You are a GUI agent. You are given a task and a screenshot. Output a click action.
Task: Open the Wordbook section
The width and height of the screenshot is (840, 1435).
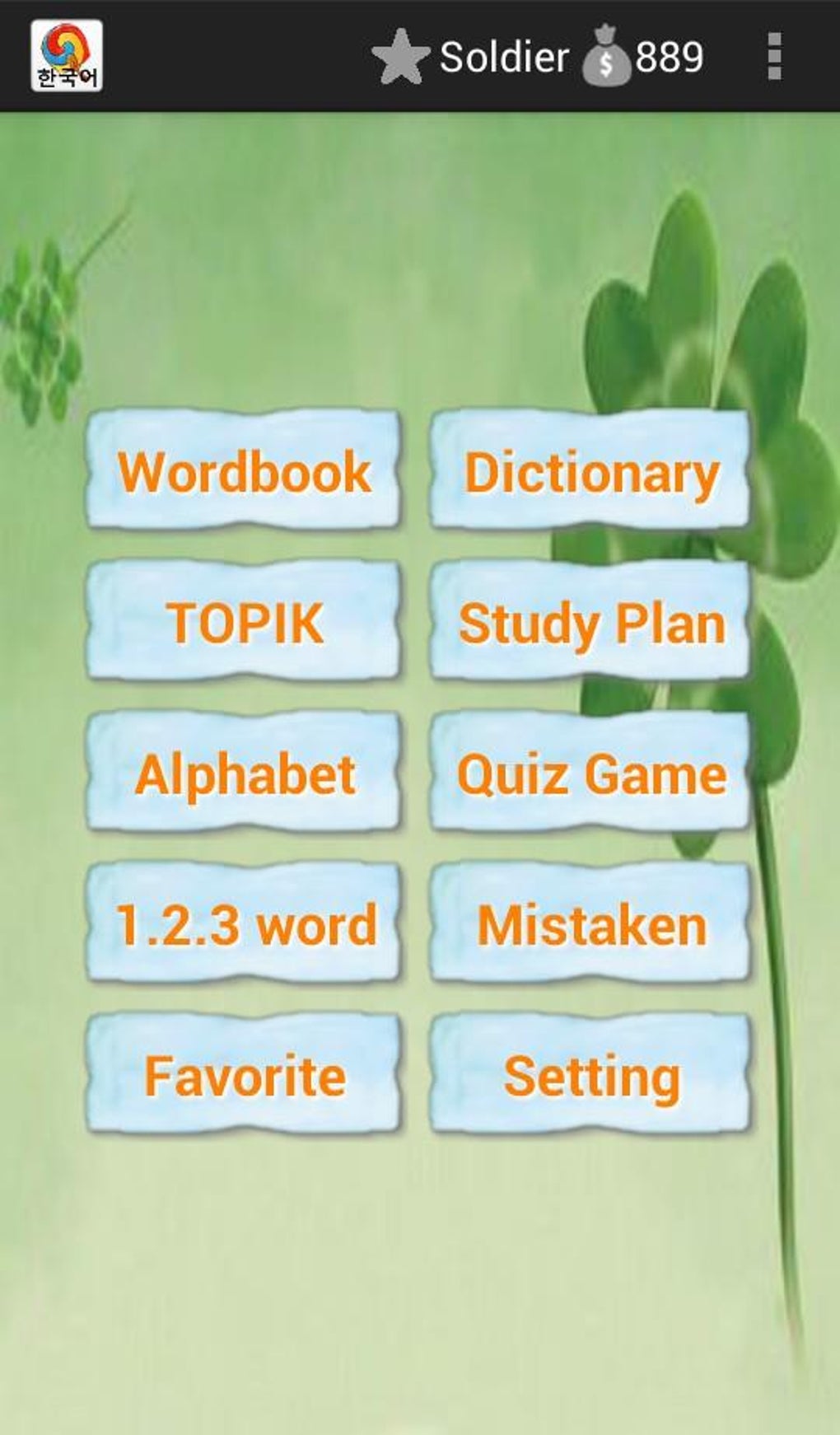click(244, 470)
